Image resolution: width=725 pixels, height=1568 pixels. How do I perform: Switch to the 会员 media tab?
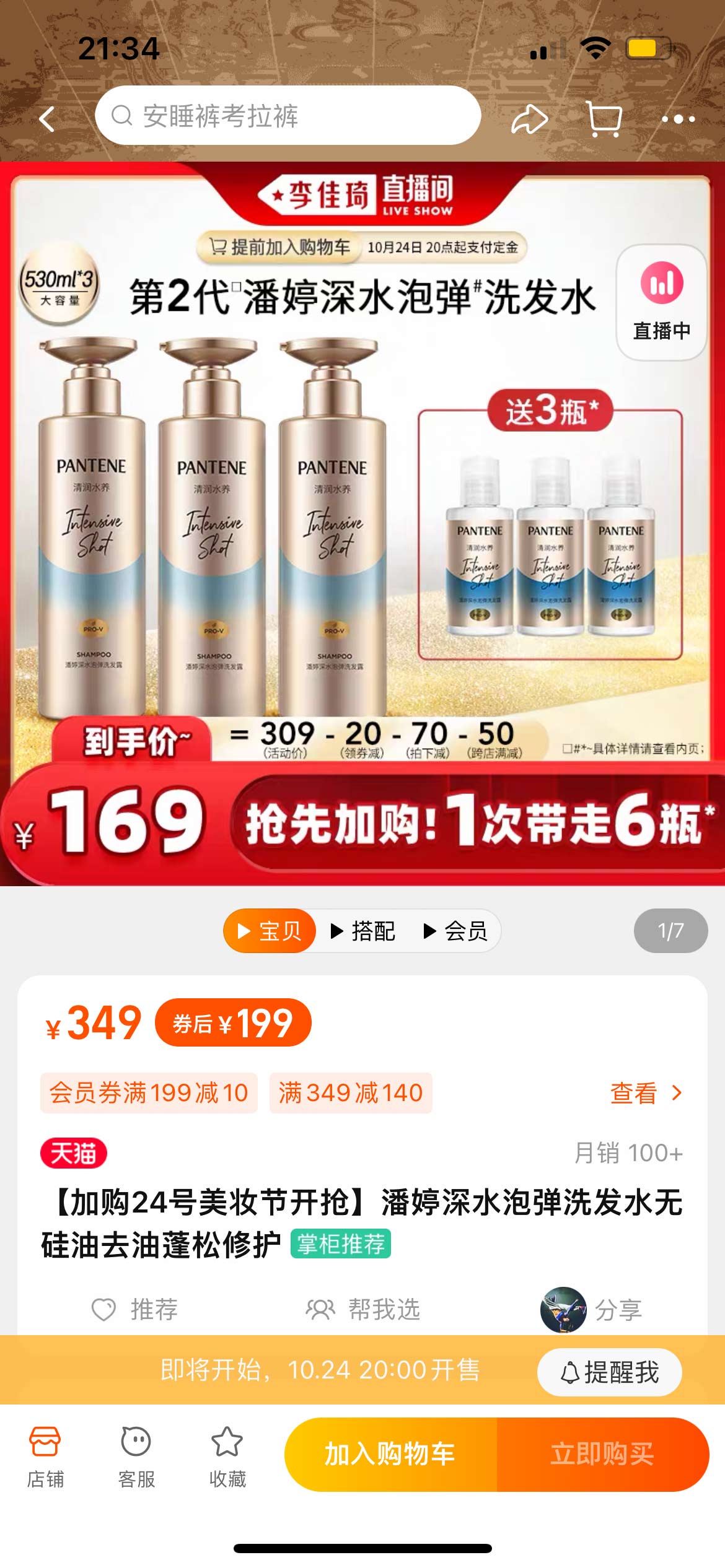(x=456, y=930)
